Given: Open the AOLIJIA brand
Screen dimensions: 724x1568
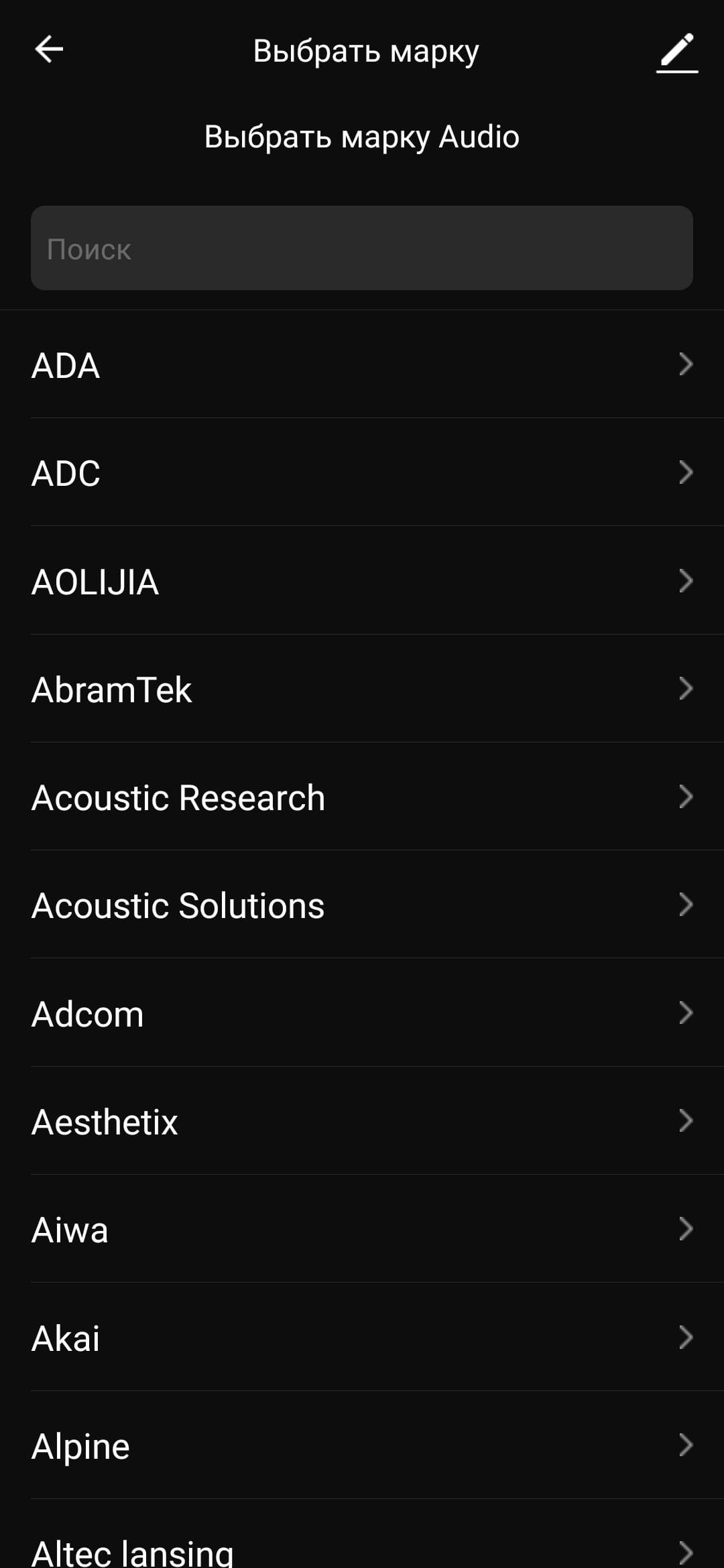Looking at the screenshot, I should click(362, 581).
